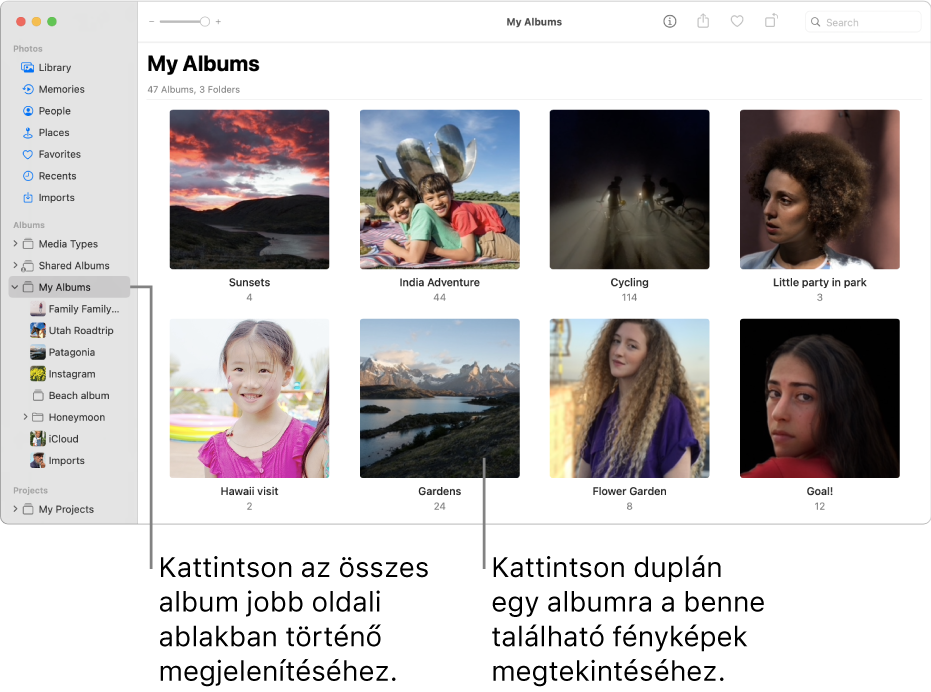Expand the Honeymoon folder
The image size is (931, 692).
[25, 417]
